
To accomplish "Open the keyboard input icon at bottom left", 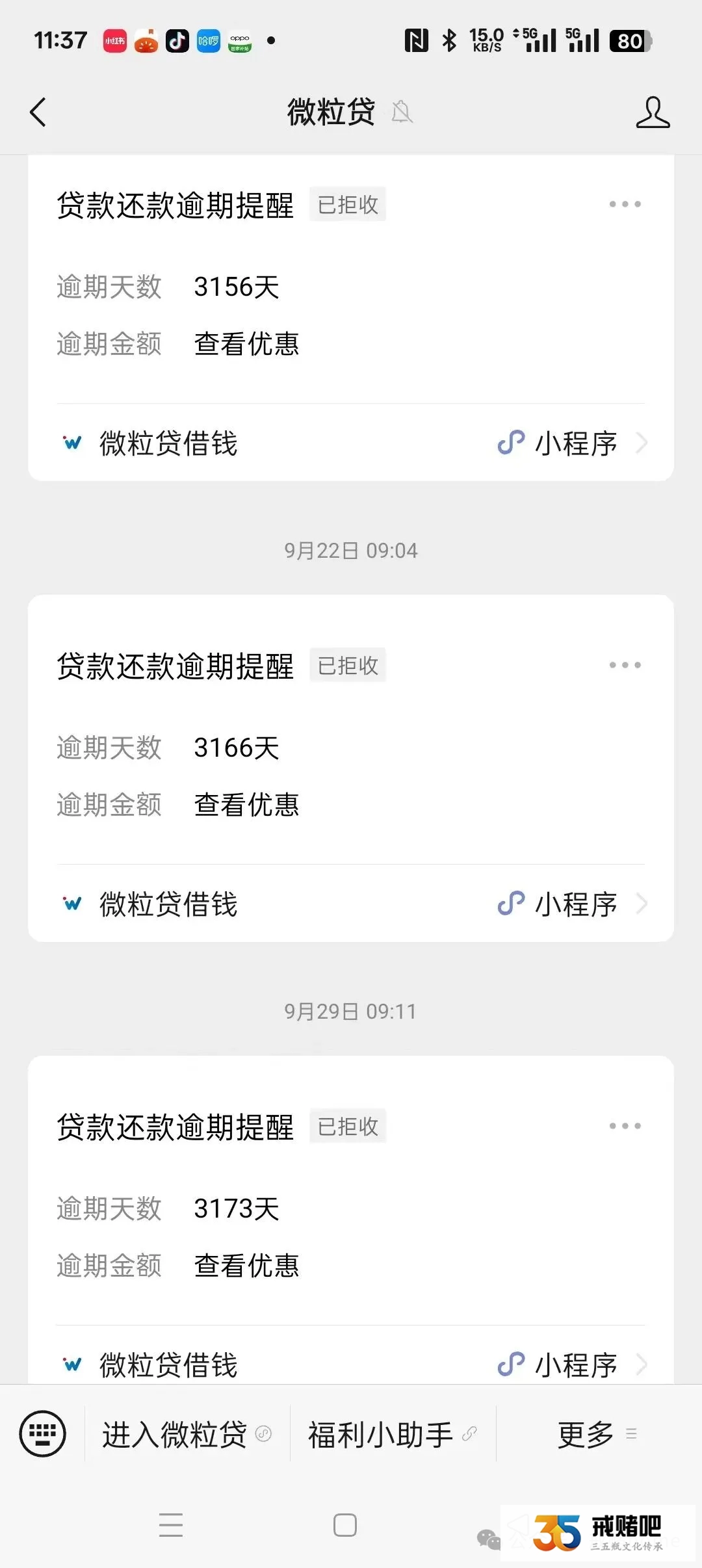I will (43, 1433).
